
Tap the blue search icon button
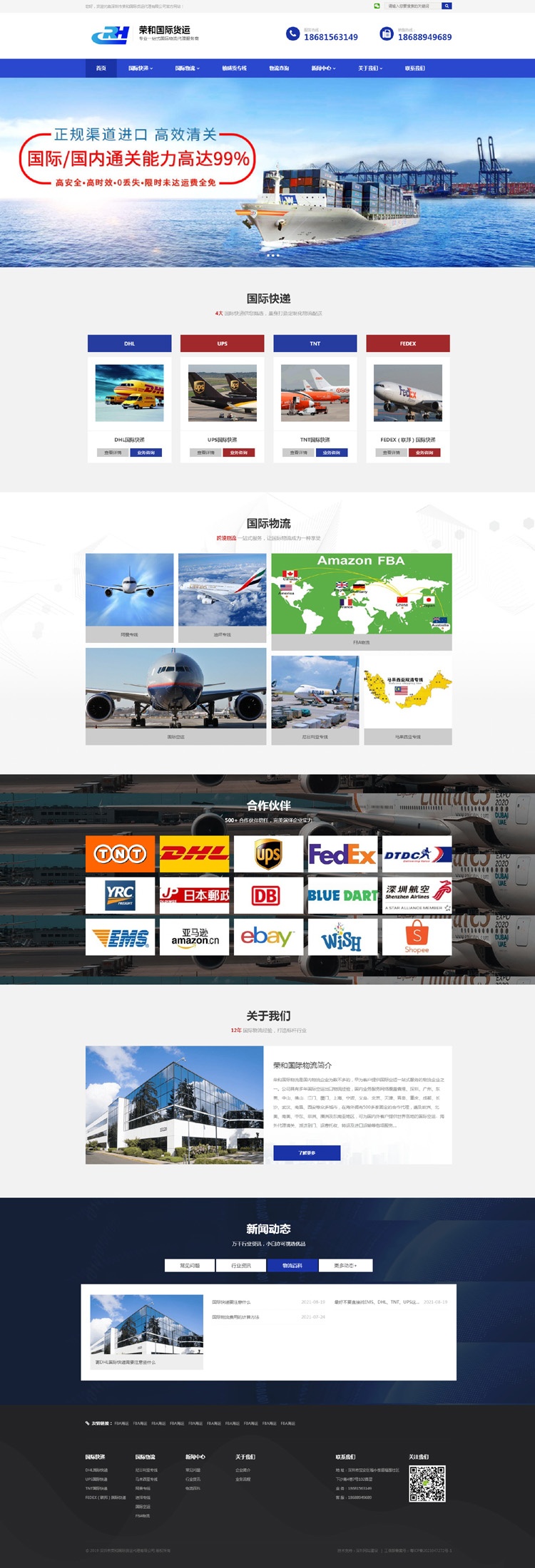coord(447,6)
